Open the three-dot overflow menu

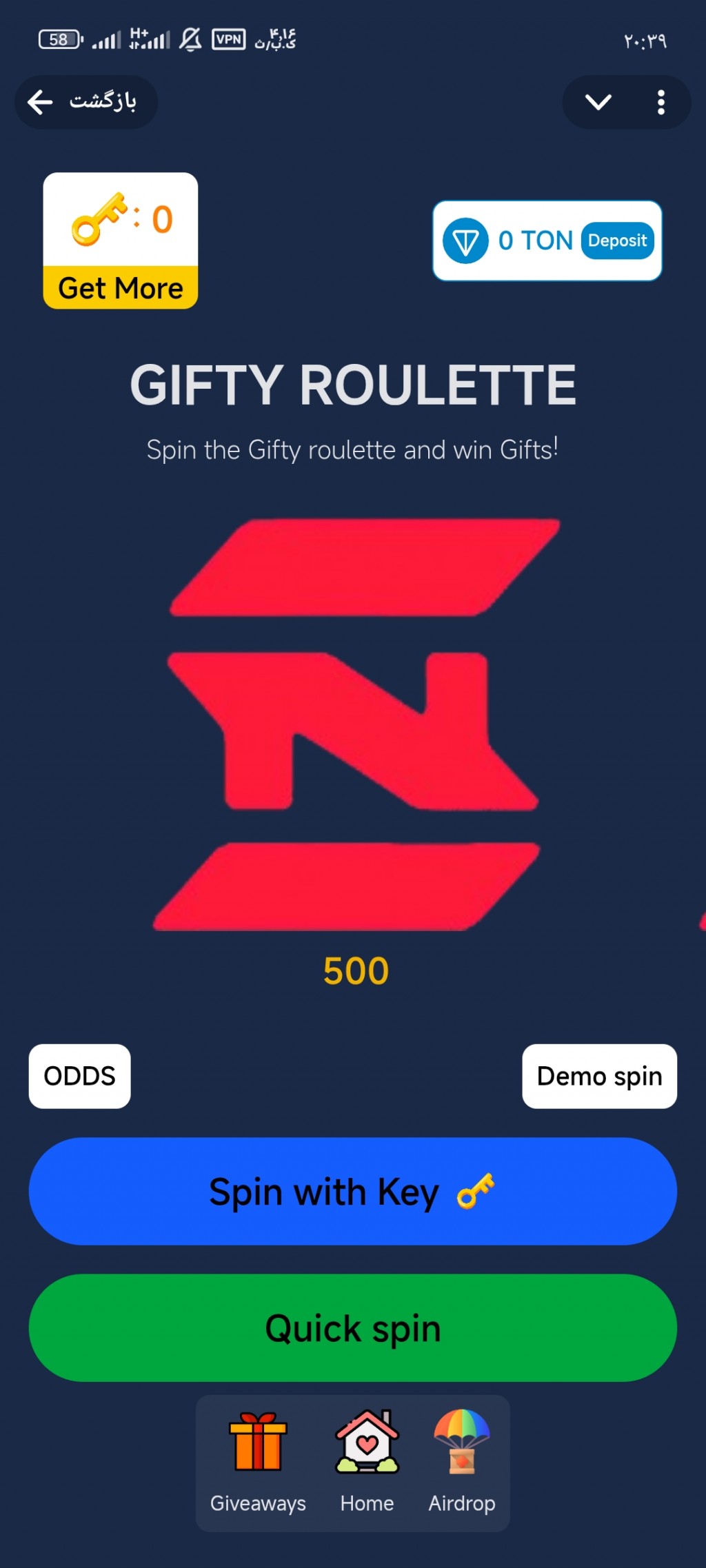660,102
